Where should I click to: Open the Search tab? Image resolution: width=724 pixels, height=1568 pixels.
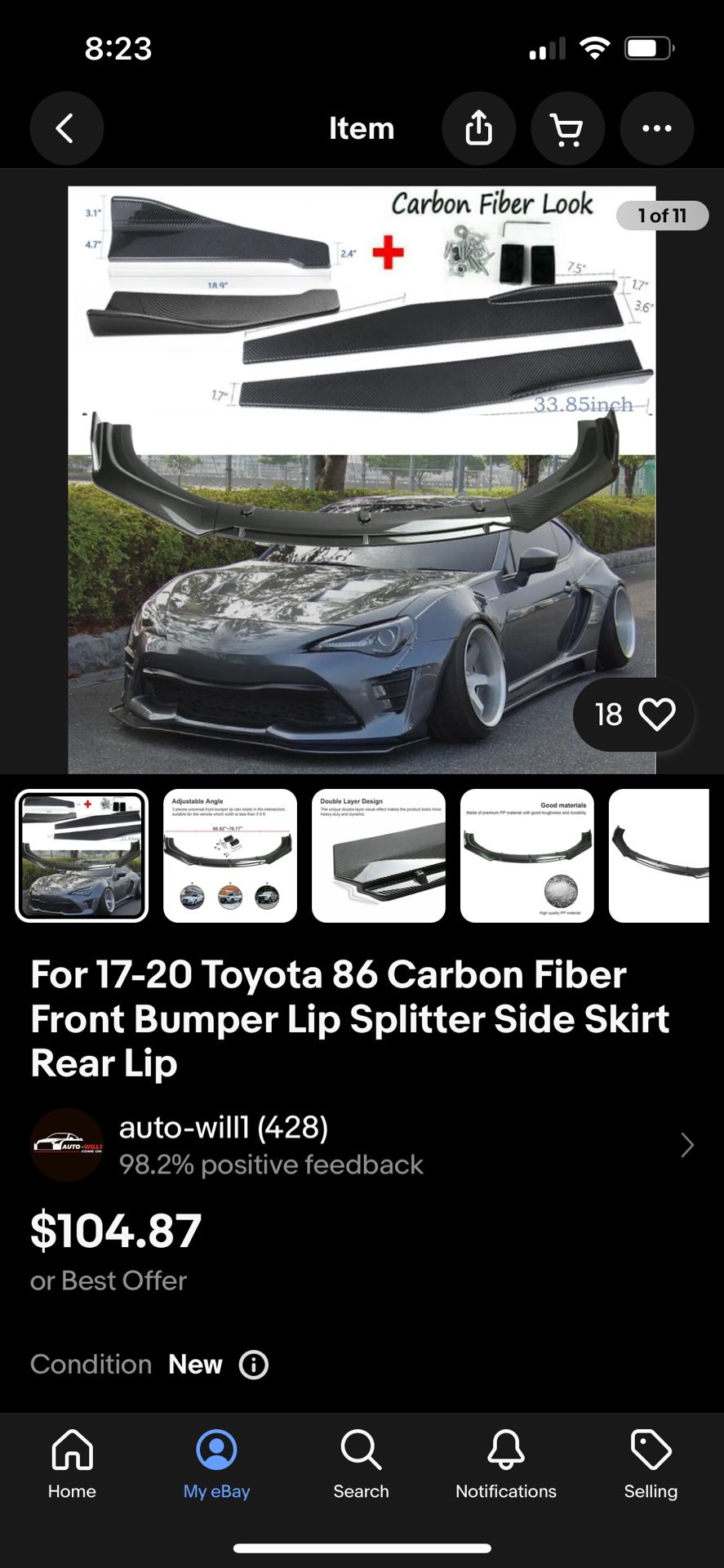[361, 1466]
